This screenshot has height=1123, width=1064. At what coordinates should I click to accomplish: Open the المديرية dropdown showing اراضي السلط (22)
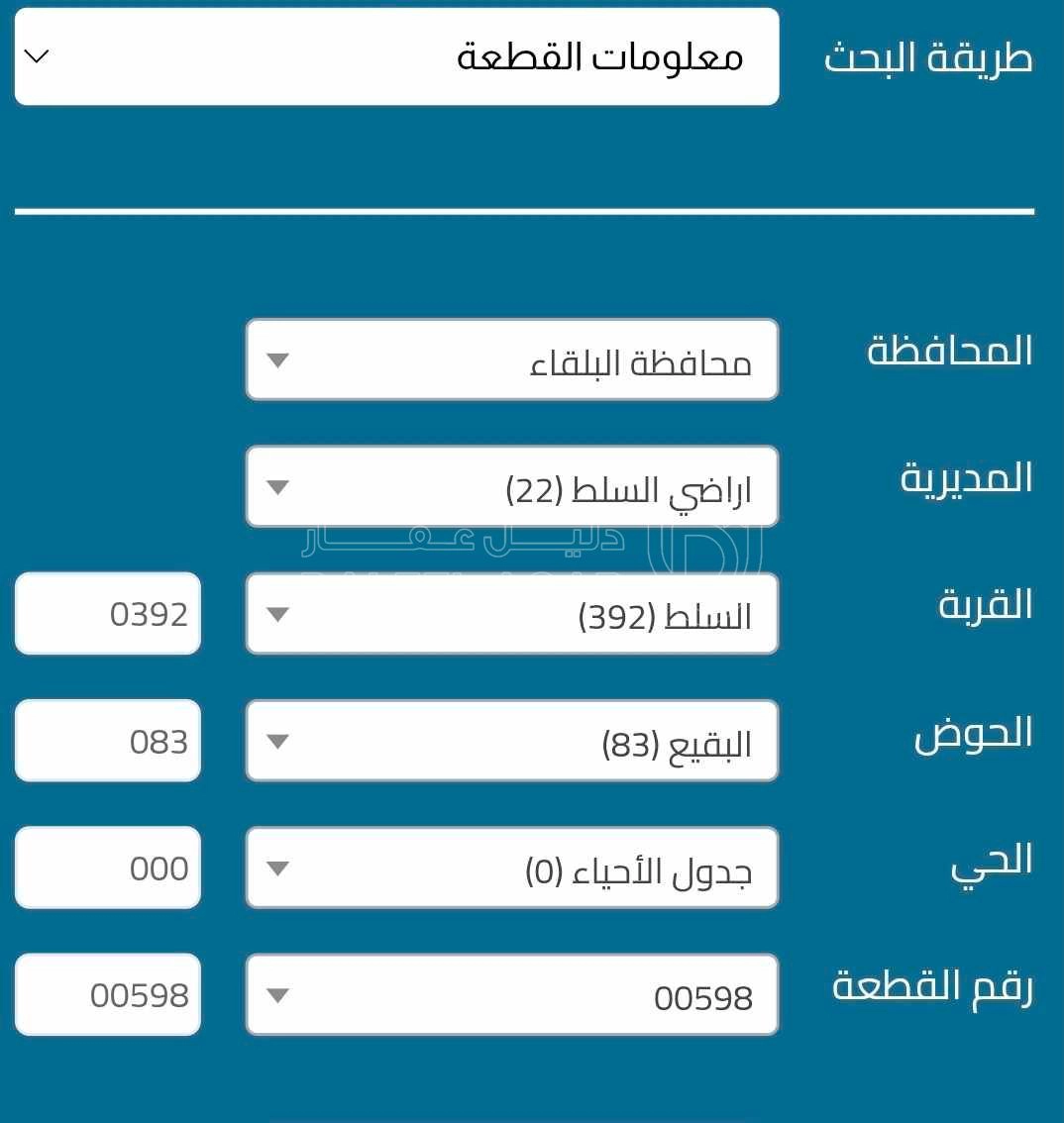511,486
